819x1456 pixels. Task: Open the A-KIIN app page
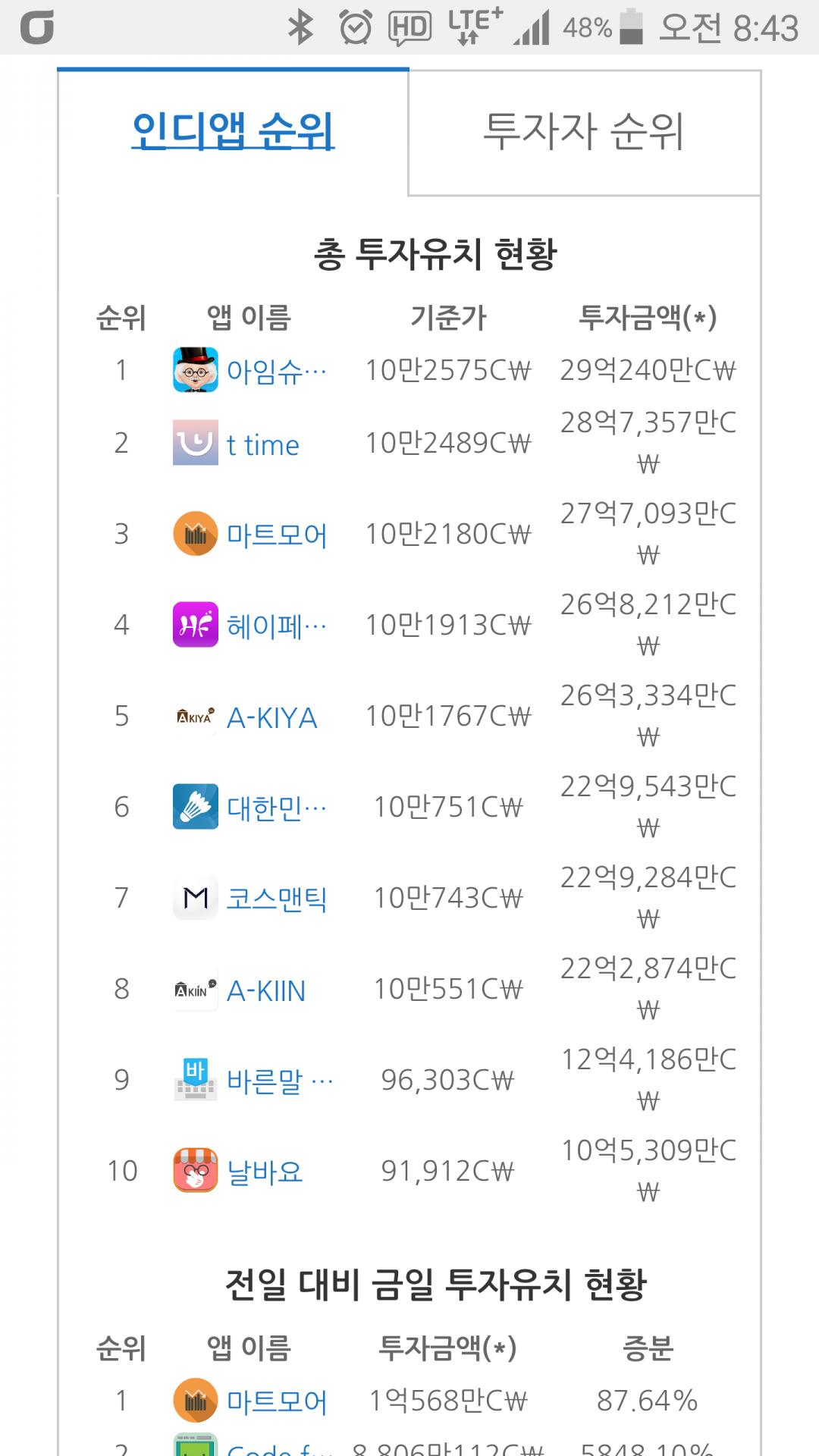coord(266,990)
